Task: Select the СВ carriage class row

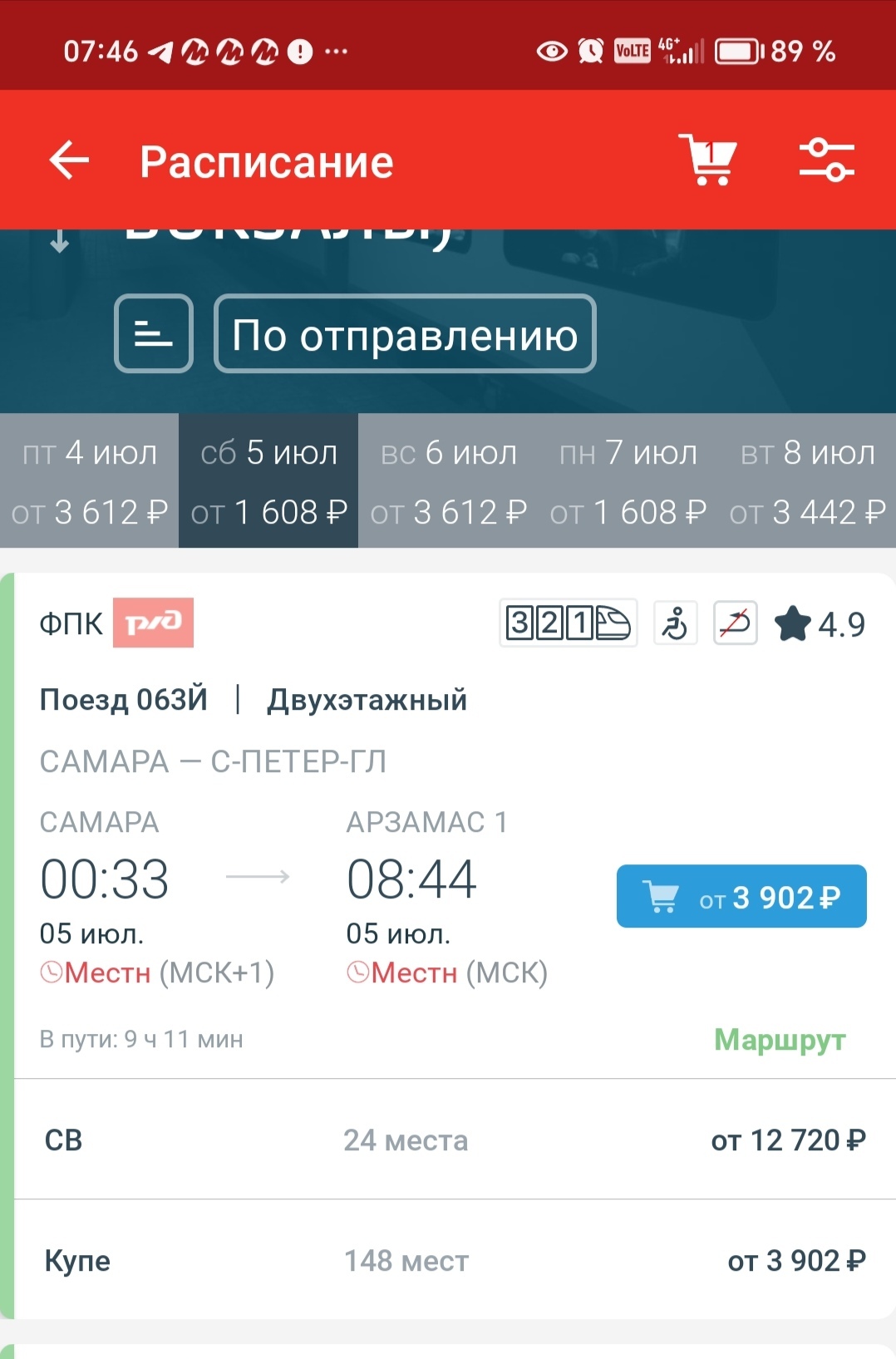Action: (455, 1140)
